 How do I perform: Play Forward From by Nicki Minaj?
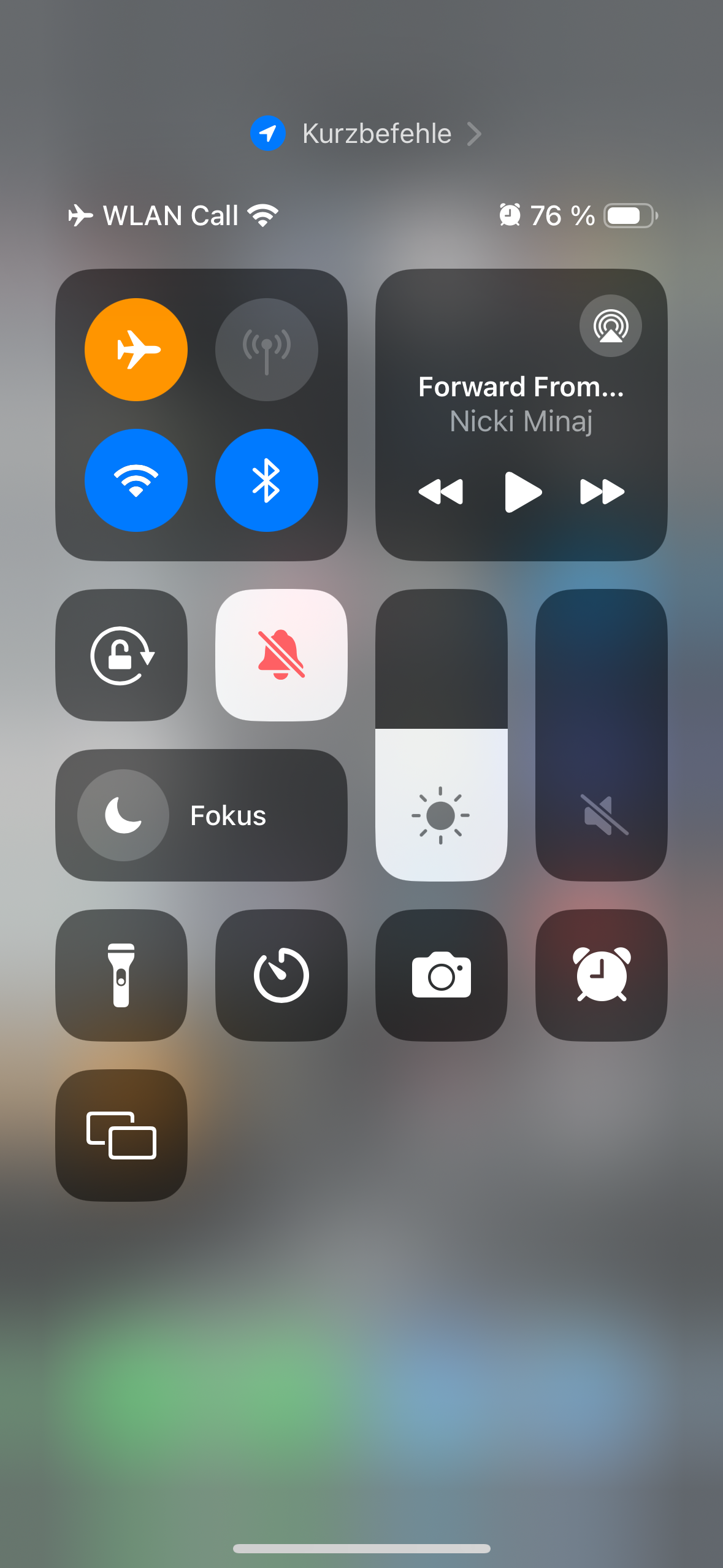[522, 492]
